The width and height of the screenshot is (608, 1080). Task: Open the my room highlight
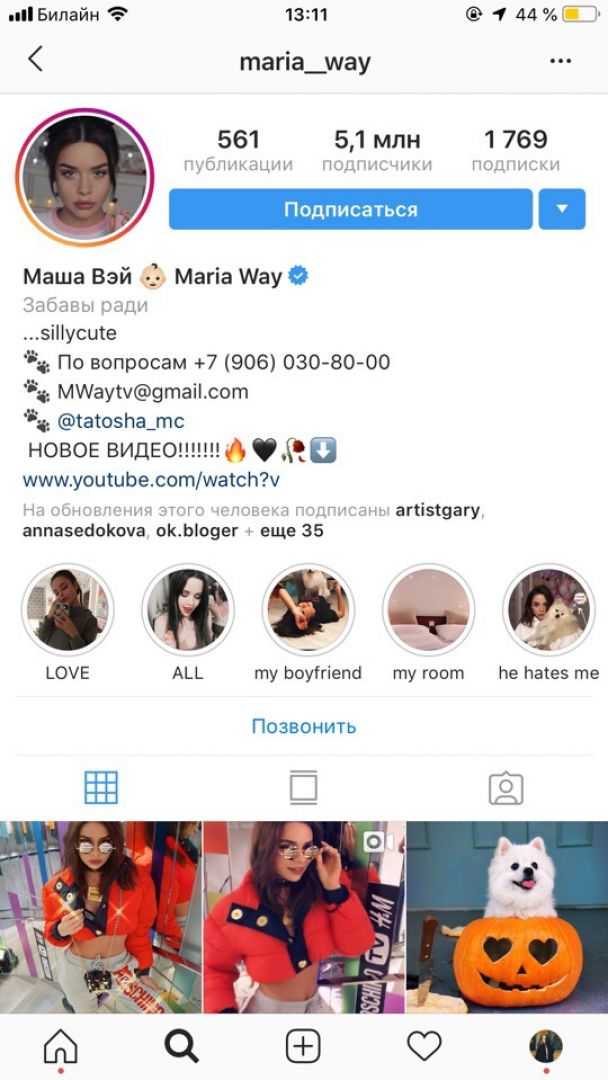click(428, 609)
